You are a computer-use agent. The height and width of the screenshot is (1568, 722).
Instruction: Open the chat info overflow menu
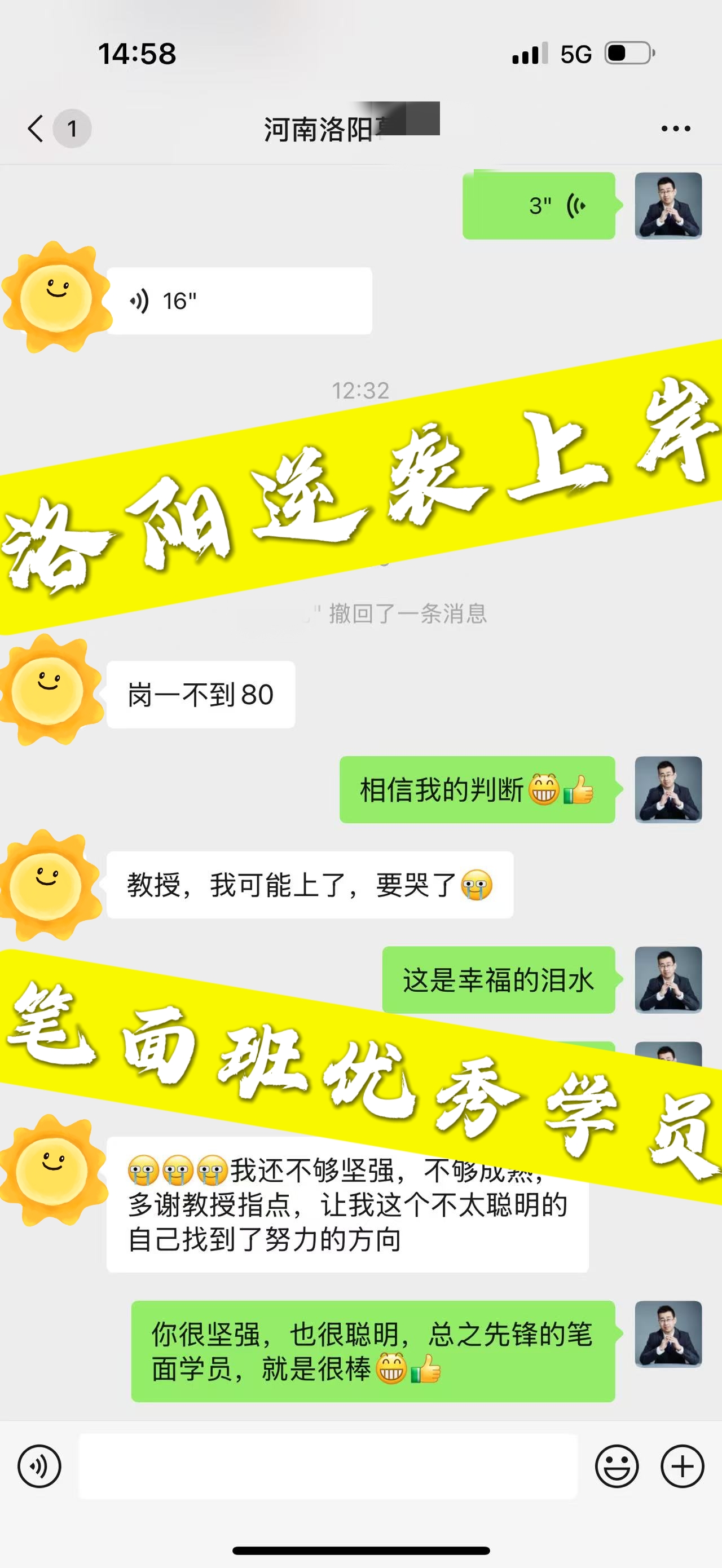click(675, 129)
